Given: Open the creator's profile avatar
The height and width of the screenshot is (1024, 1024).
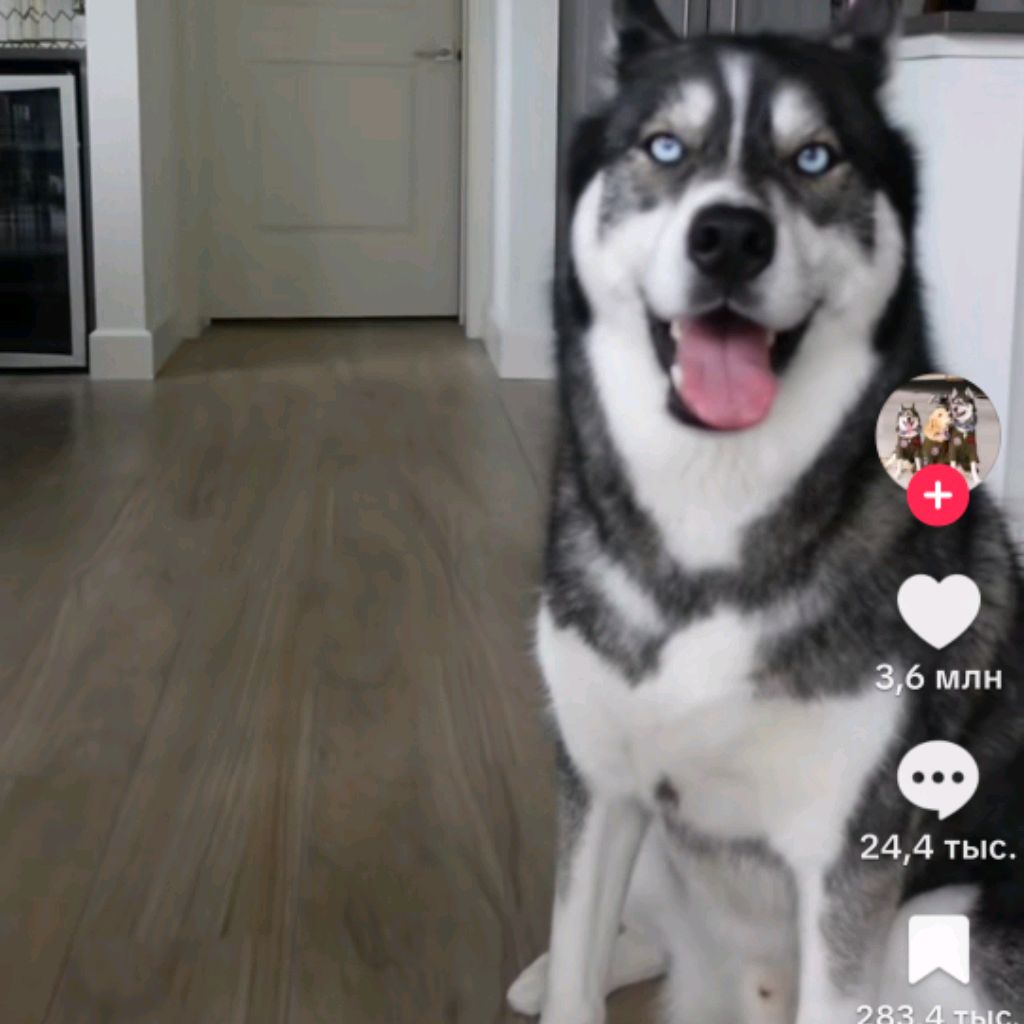Looking at the screenshot, I should click(x=937, y=431).
